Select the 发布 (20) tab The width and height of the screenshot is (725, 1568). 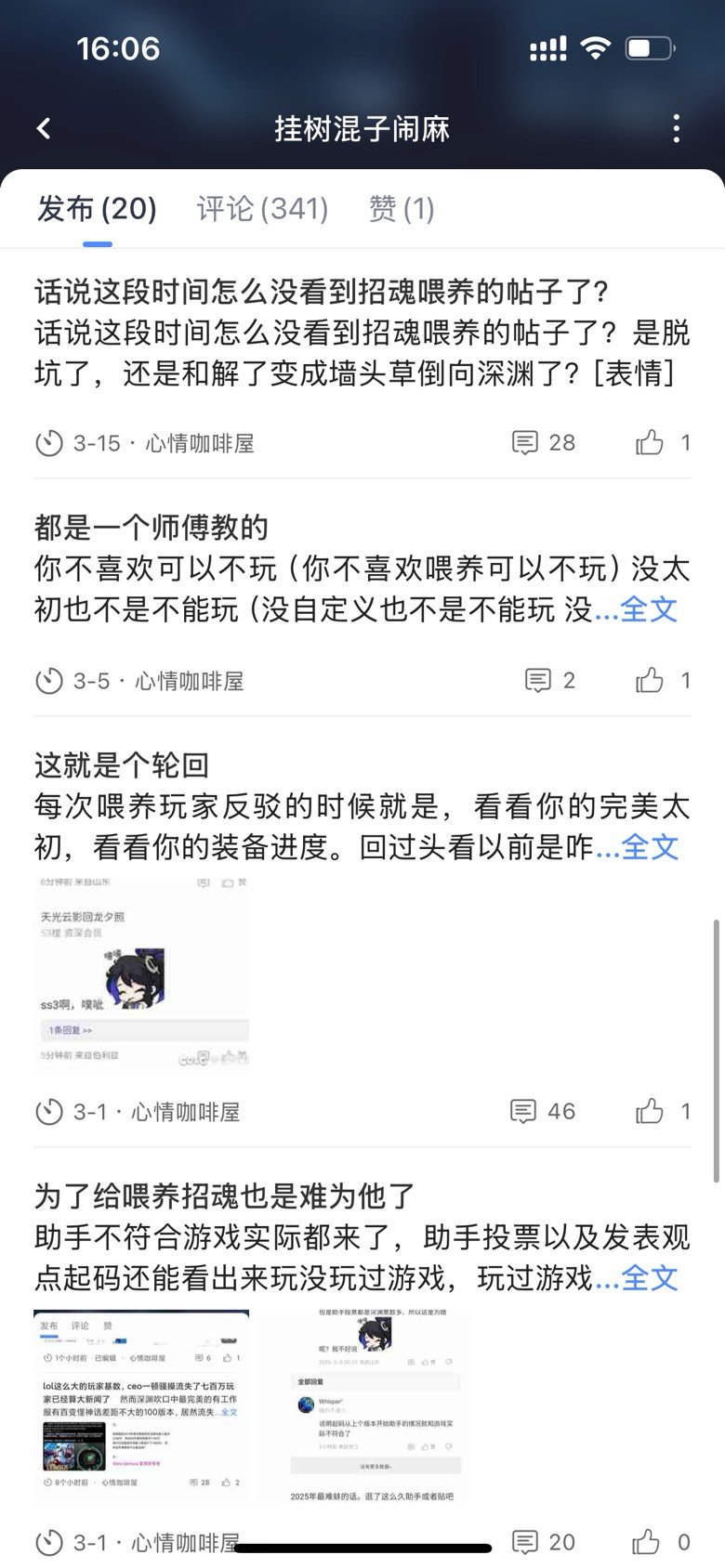[97, 208]
